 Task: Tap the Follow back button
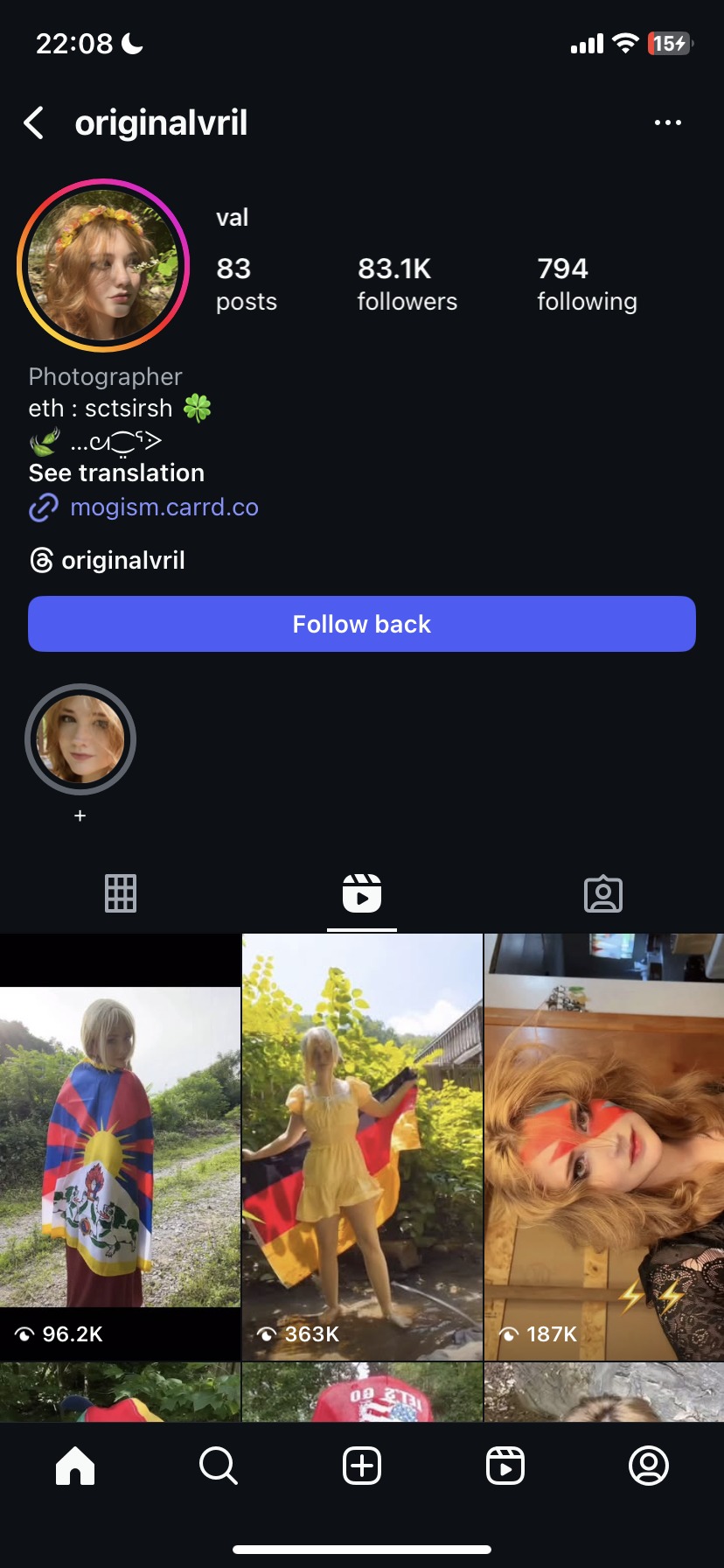[362, 624]
